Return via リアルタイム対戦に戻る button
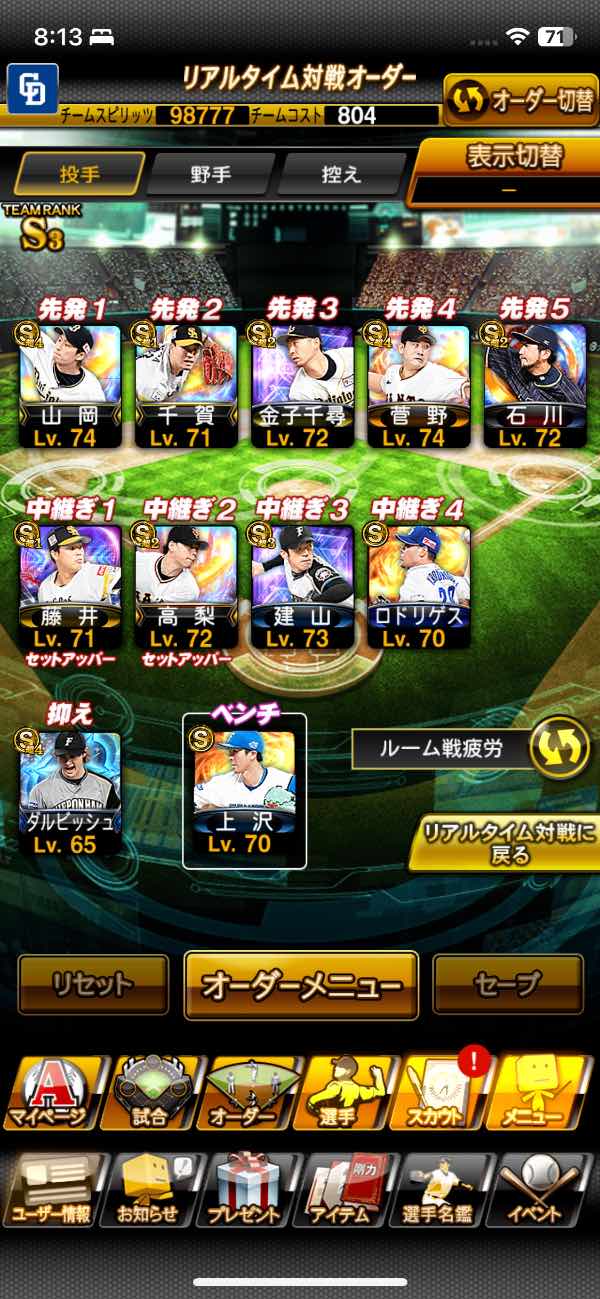Image resolution: width=600 pixels, height=1299 pixels. click(504, 843)
